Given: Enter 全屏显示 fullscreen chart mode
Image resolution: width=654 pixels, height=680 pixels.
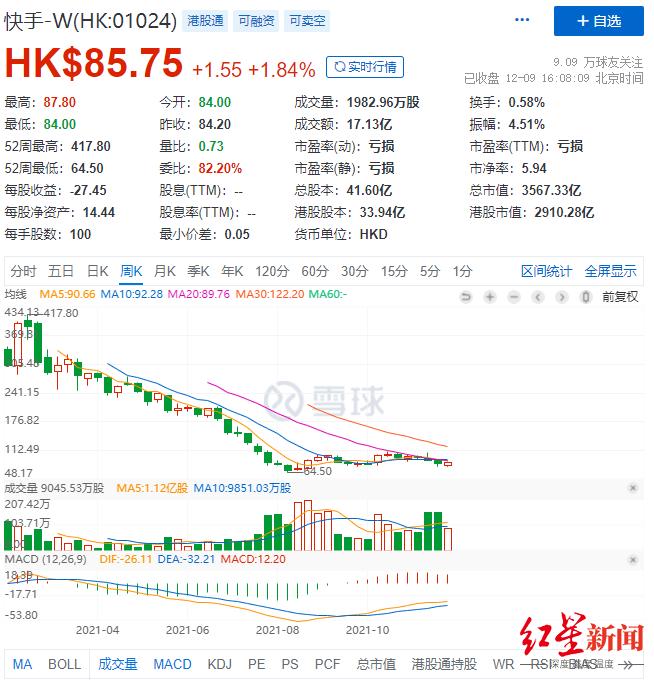Looking at the screenshot, I should (610, 271).
